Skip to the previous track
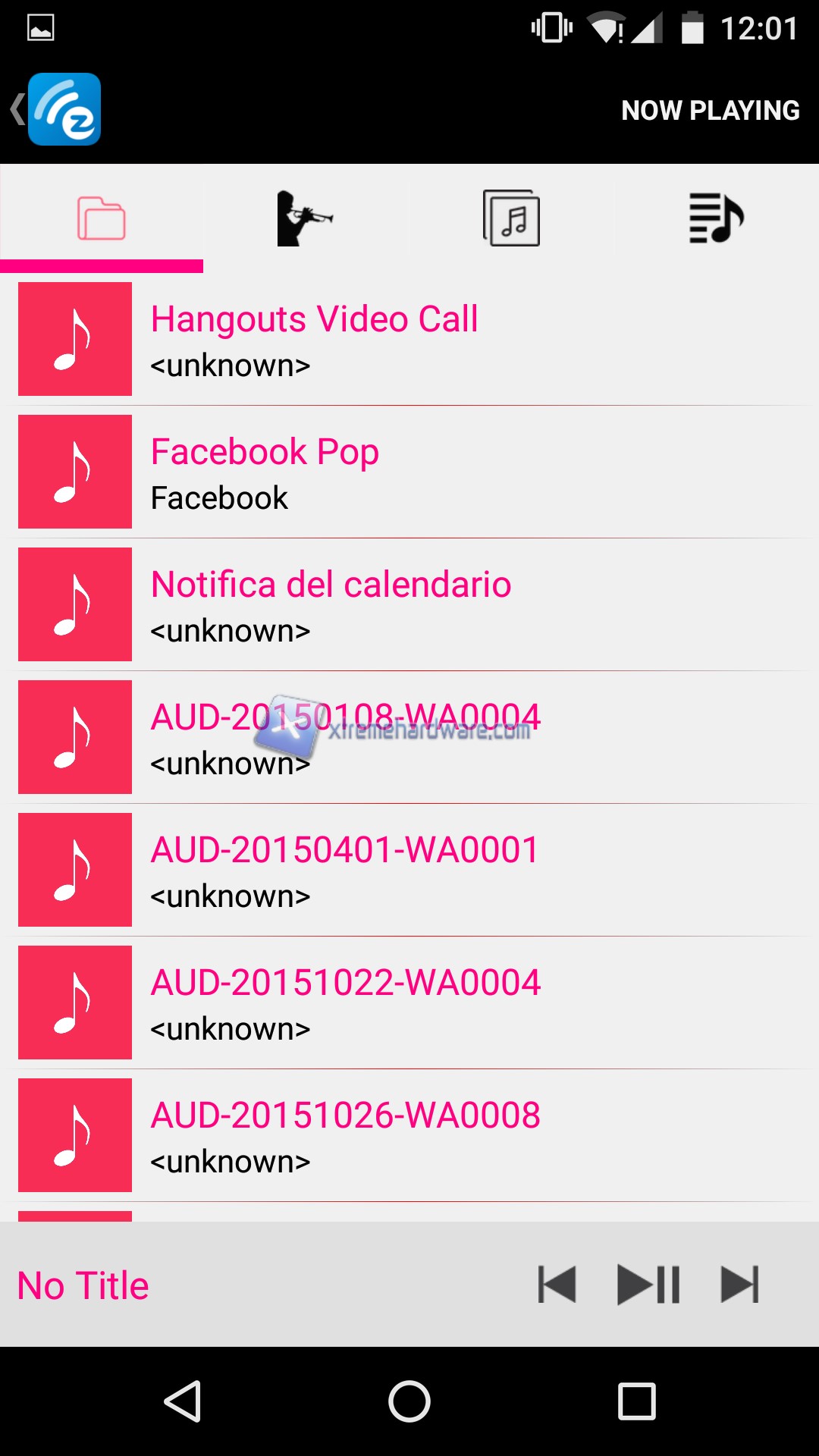819x1456 pixels. [557, 1285]
